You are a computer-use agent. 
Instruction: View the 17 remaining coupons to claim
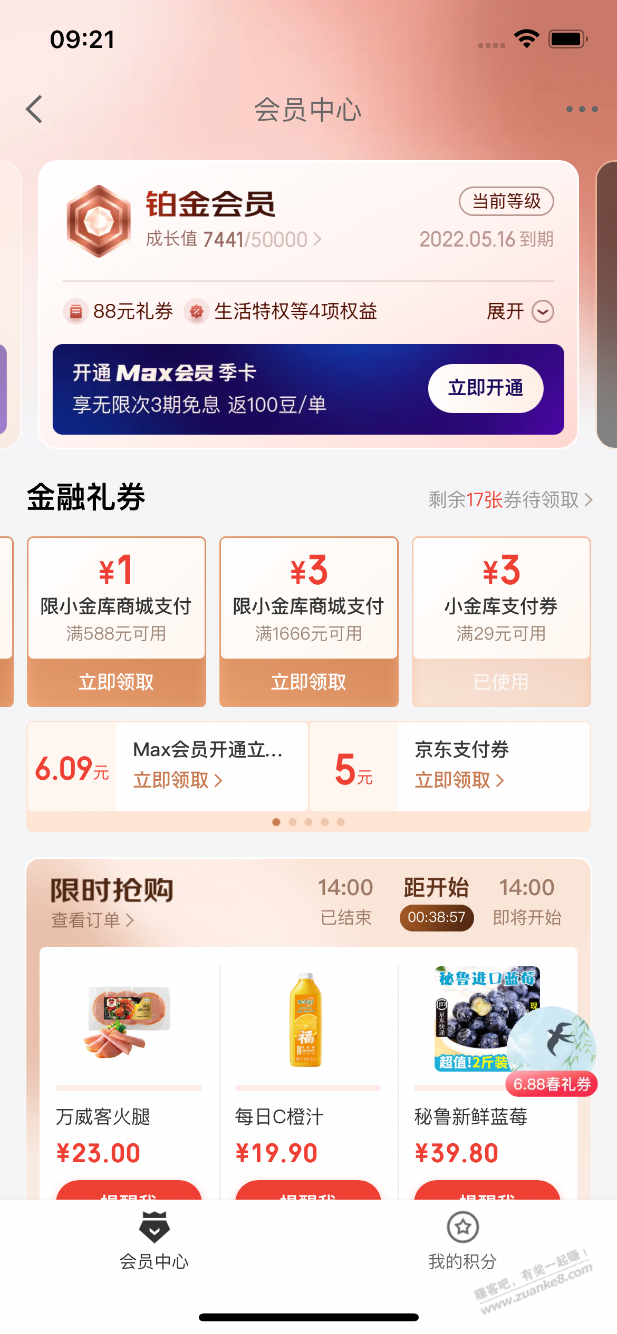click(x=510, y=499)
